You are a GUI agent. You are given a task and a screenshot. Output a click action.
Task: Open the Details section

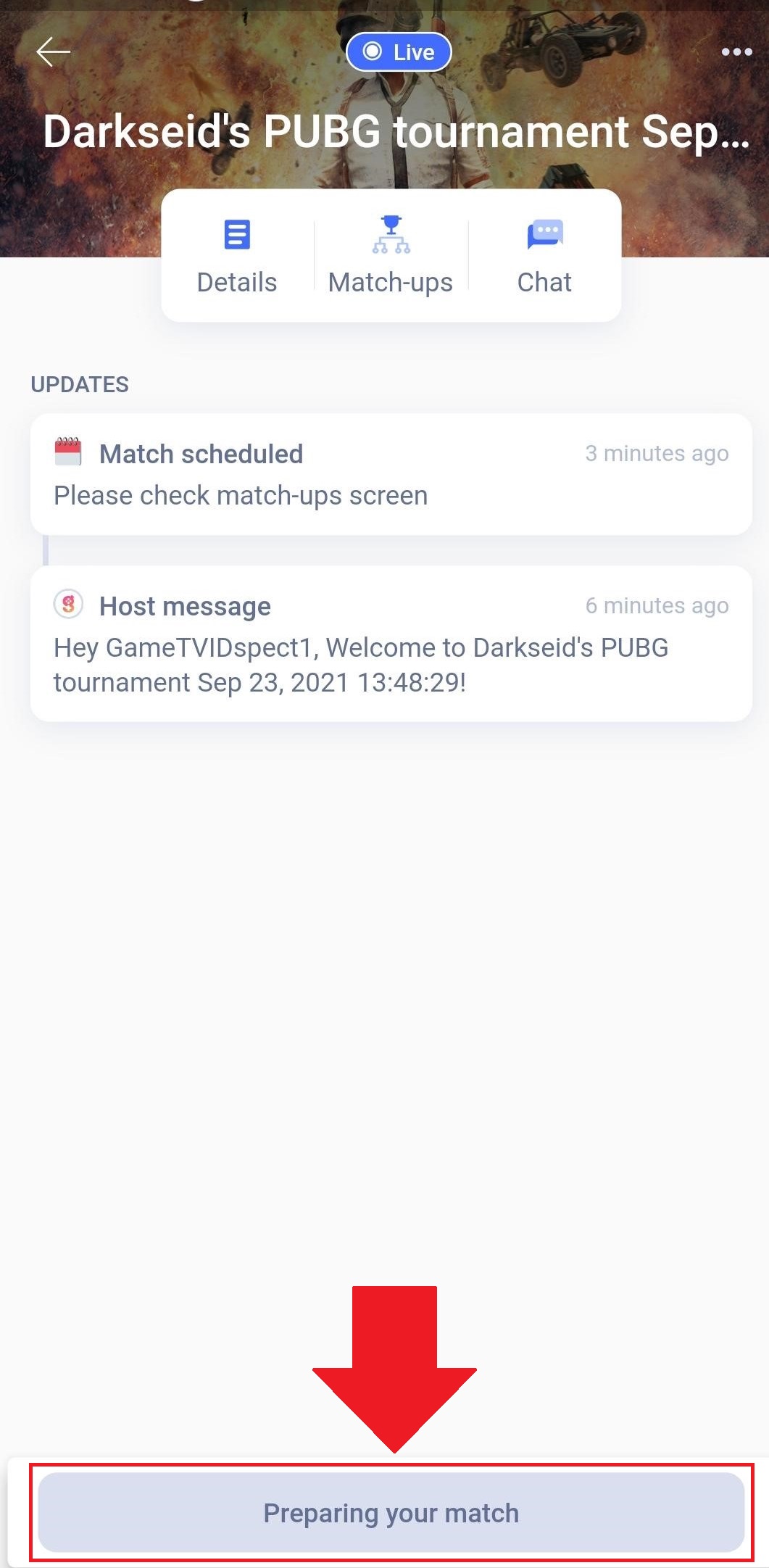point(237,257)
